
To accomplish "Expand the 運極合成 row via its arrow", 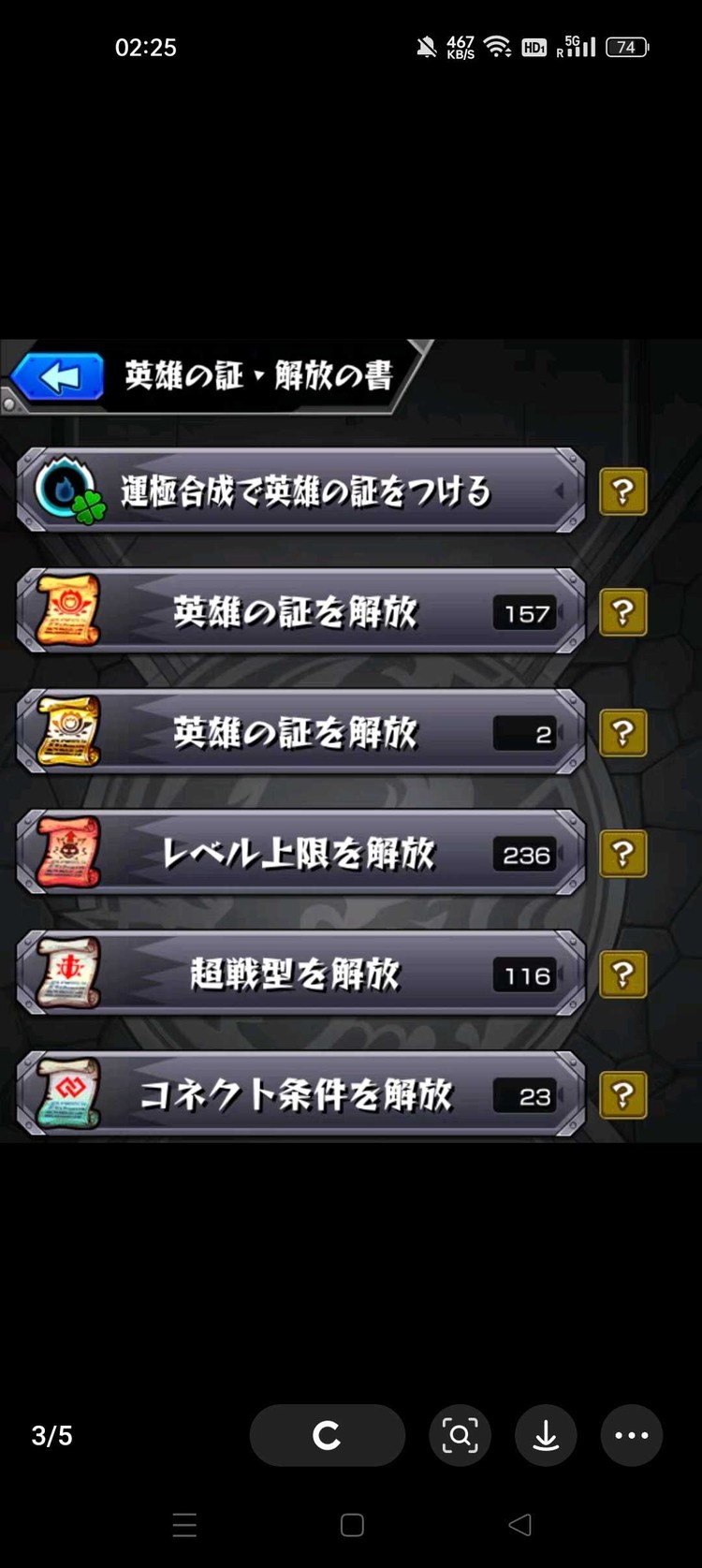I will (x=562, y=491).
